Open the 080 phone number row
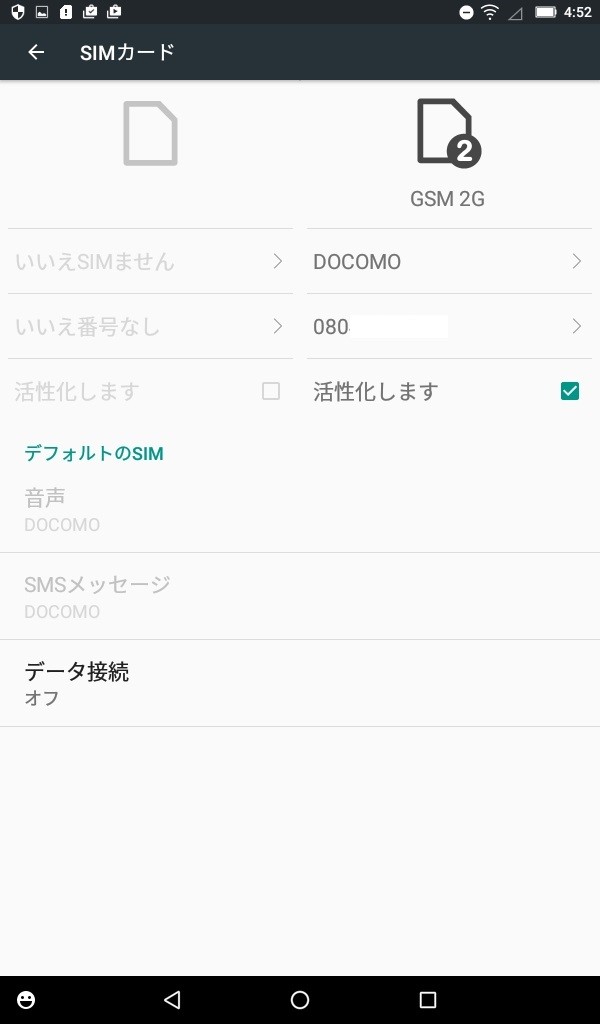The image size is (600, 1024). click(x=449, y=327)
